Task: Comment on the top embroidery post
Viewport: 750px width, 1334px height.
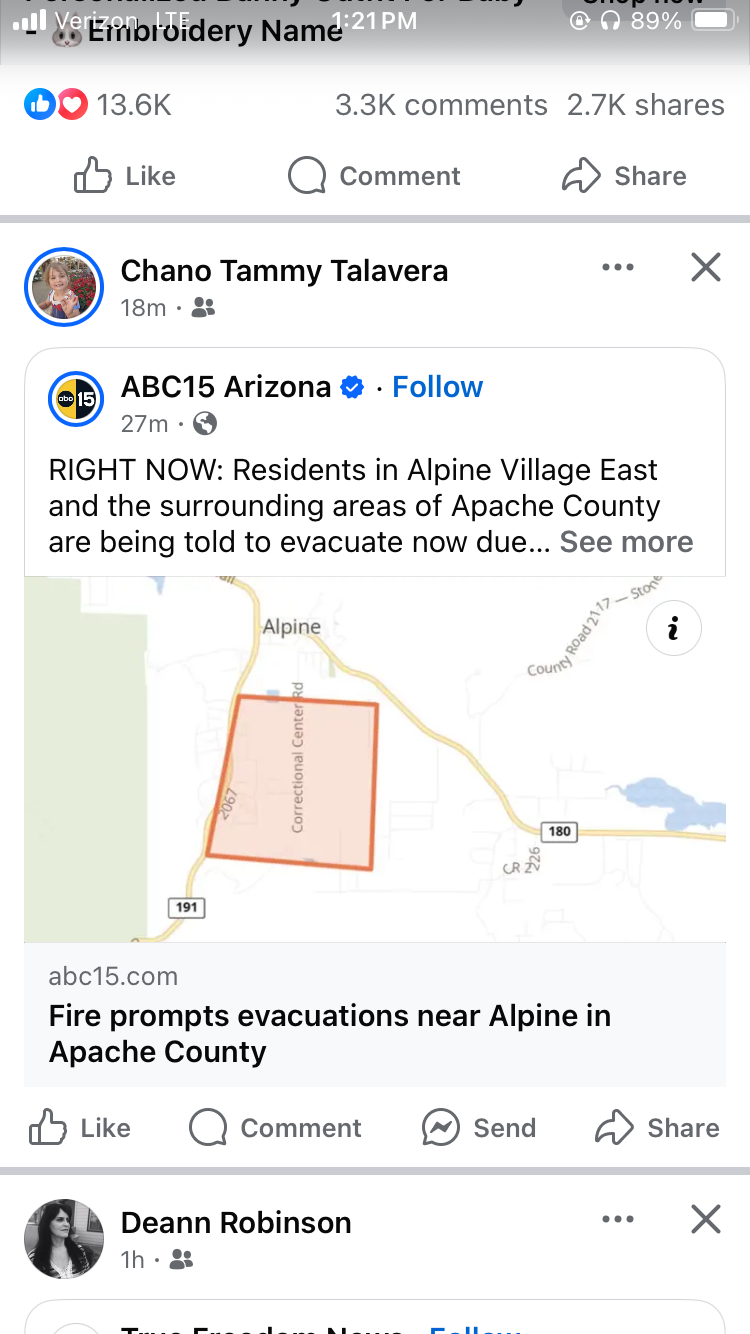Action: [374, 177]
